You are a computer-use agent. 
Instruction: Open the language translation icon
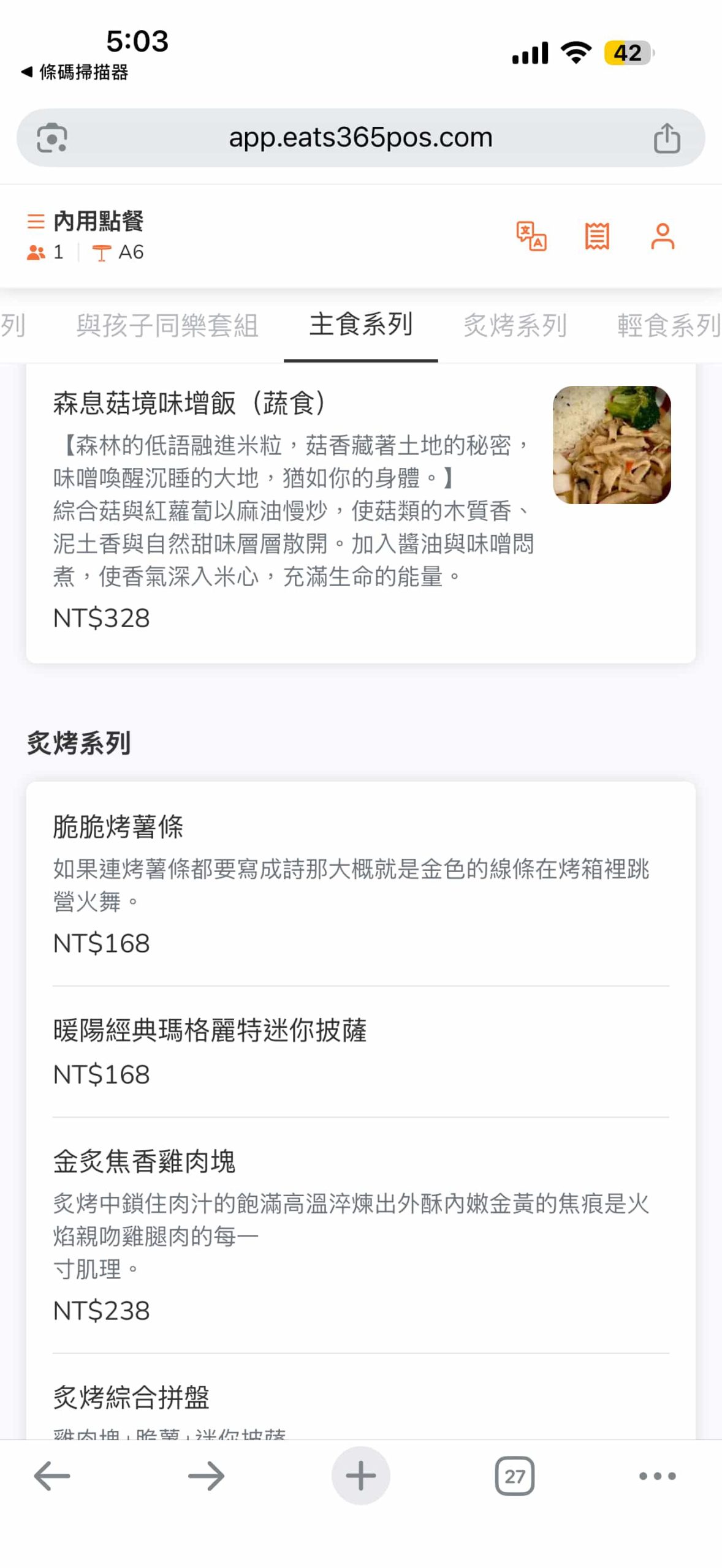[x=531, y=236]
